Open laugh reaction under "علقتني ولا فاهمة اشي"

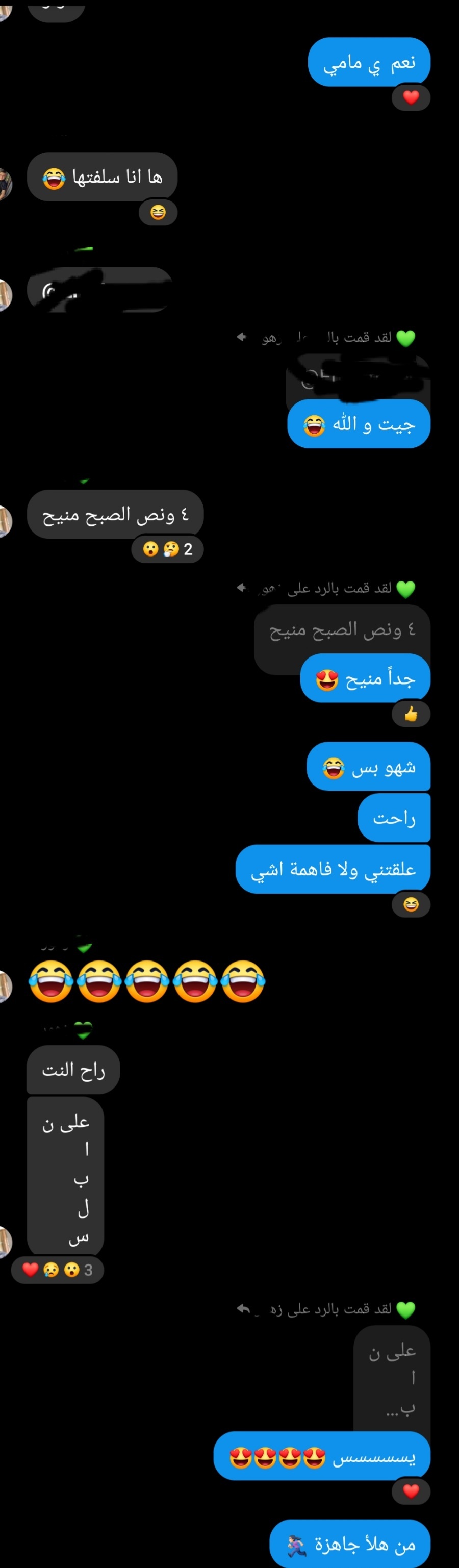tap(411, 904)
